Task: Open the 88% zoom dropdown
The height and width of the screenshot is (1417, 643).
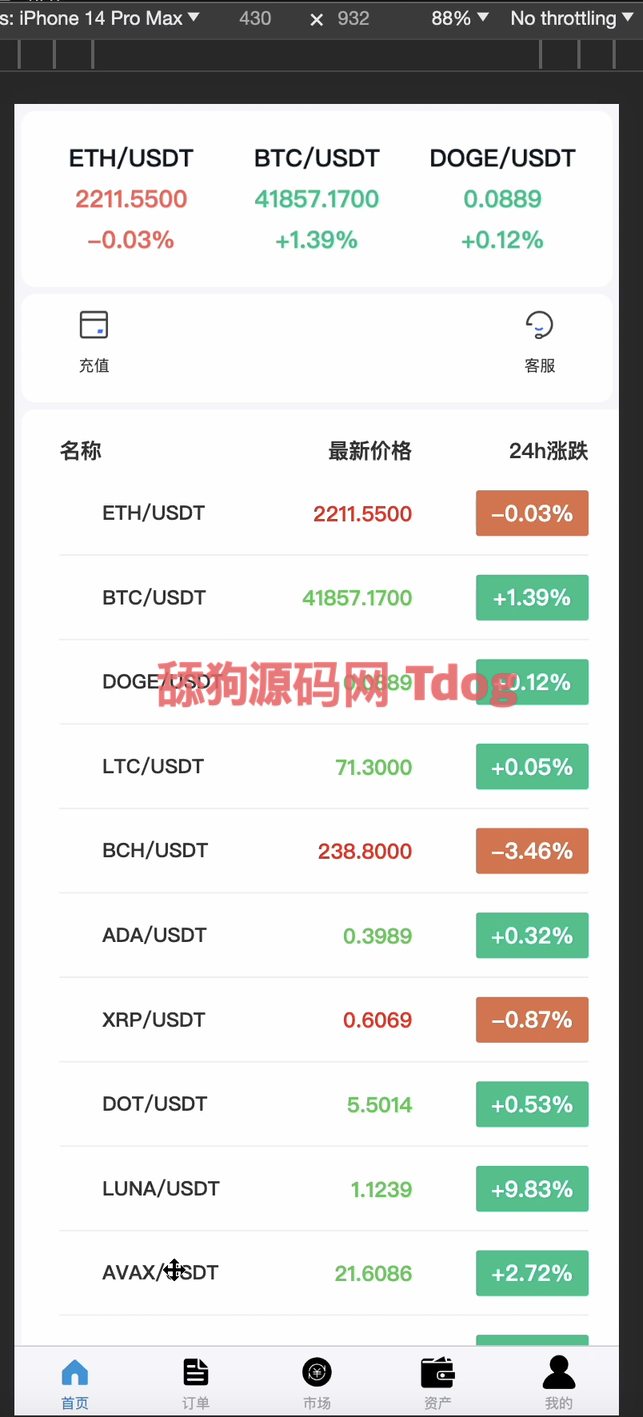Action: [x=459, y=18]
